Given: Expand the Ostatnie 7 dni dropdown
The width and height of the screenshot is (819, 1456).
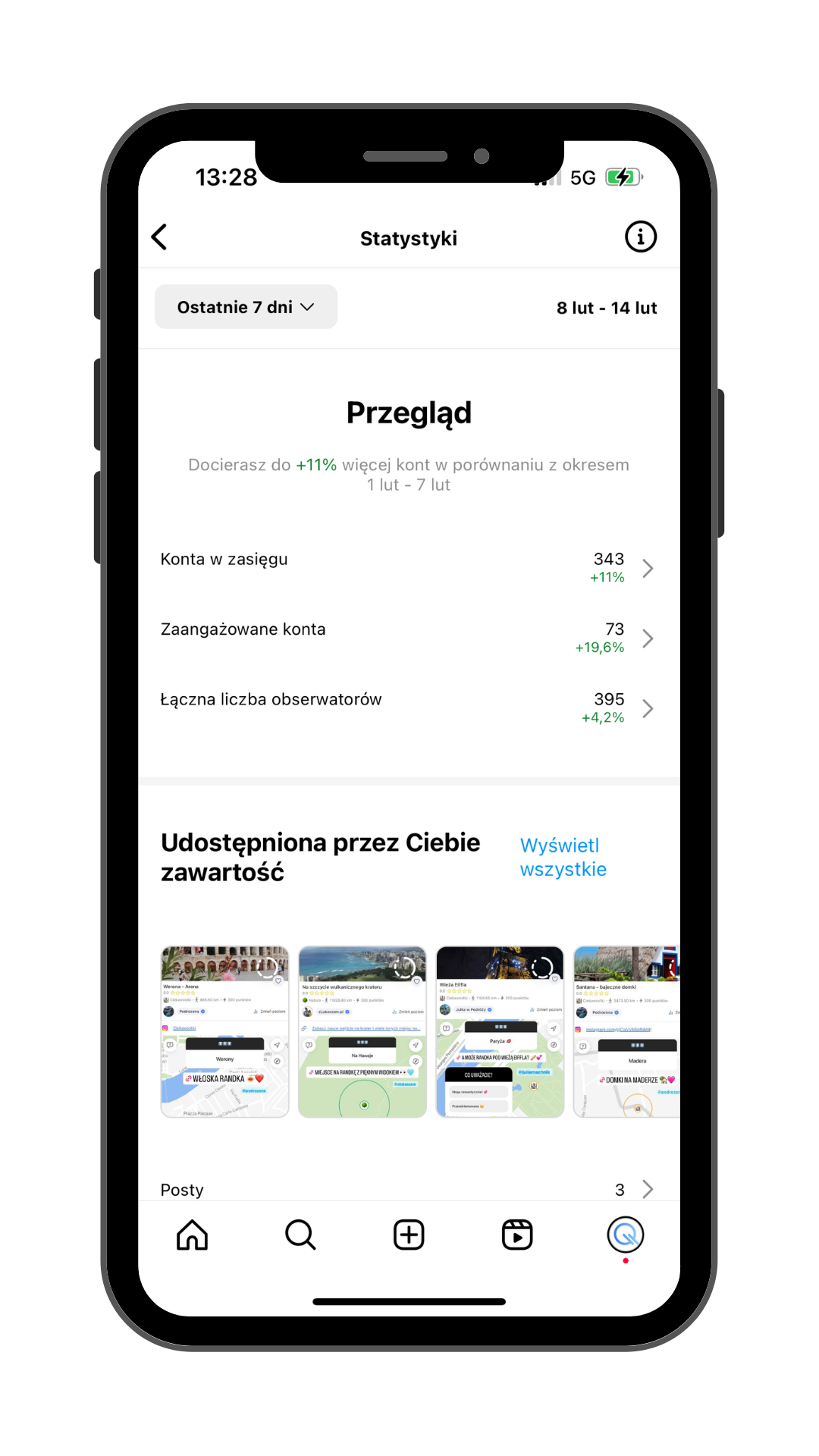Looking at the screenshot, I should [x=246, y=307].
